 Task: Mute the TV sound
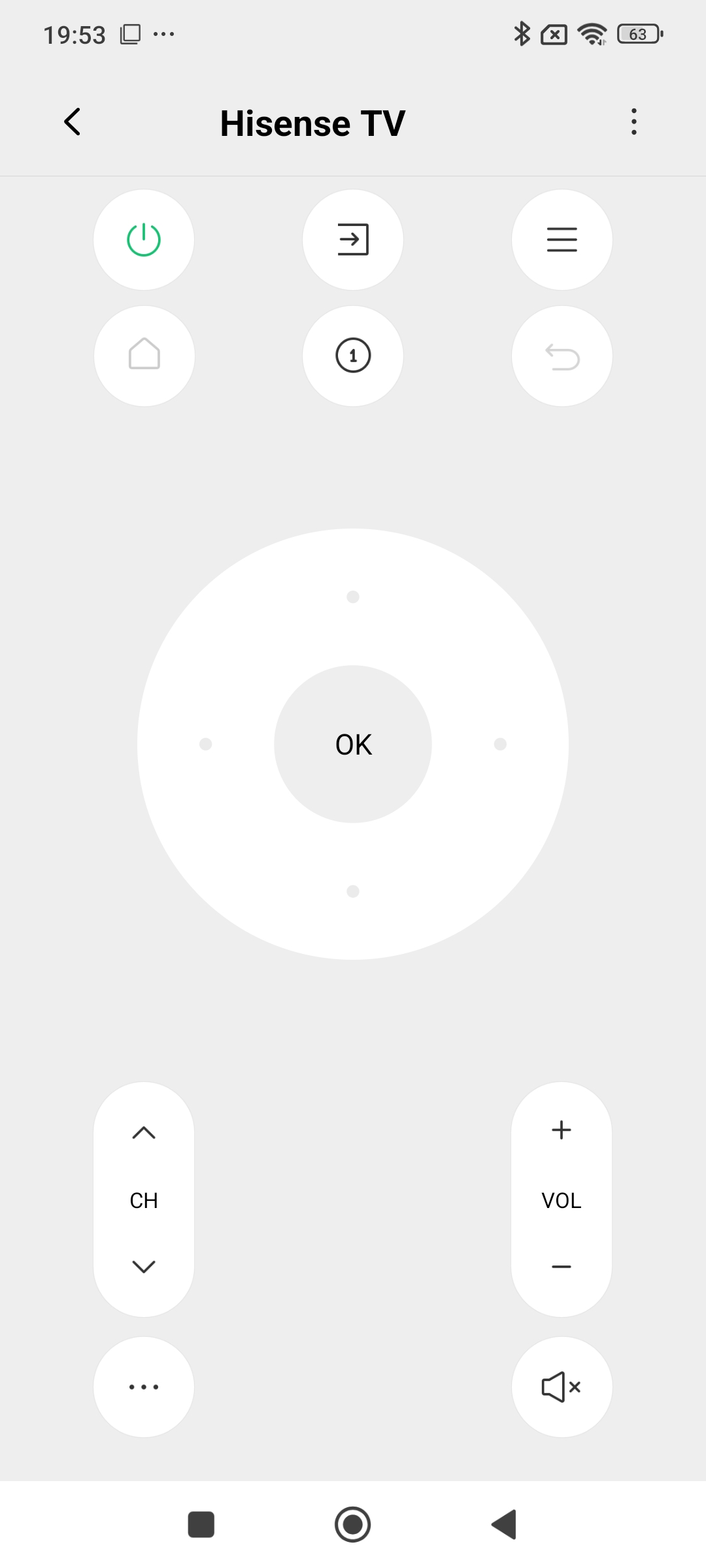(x=562, y=1386)
